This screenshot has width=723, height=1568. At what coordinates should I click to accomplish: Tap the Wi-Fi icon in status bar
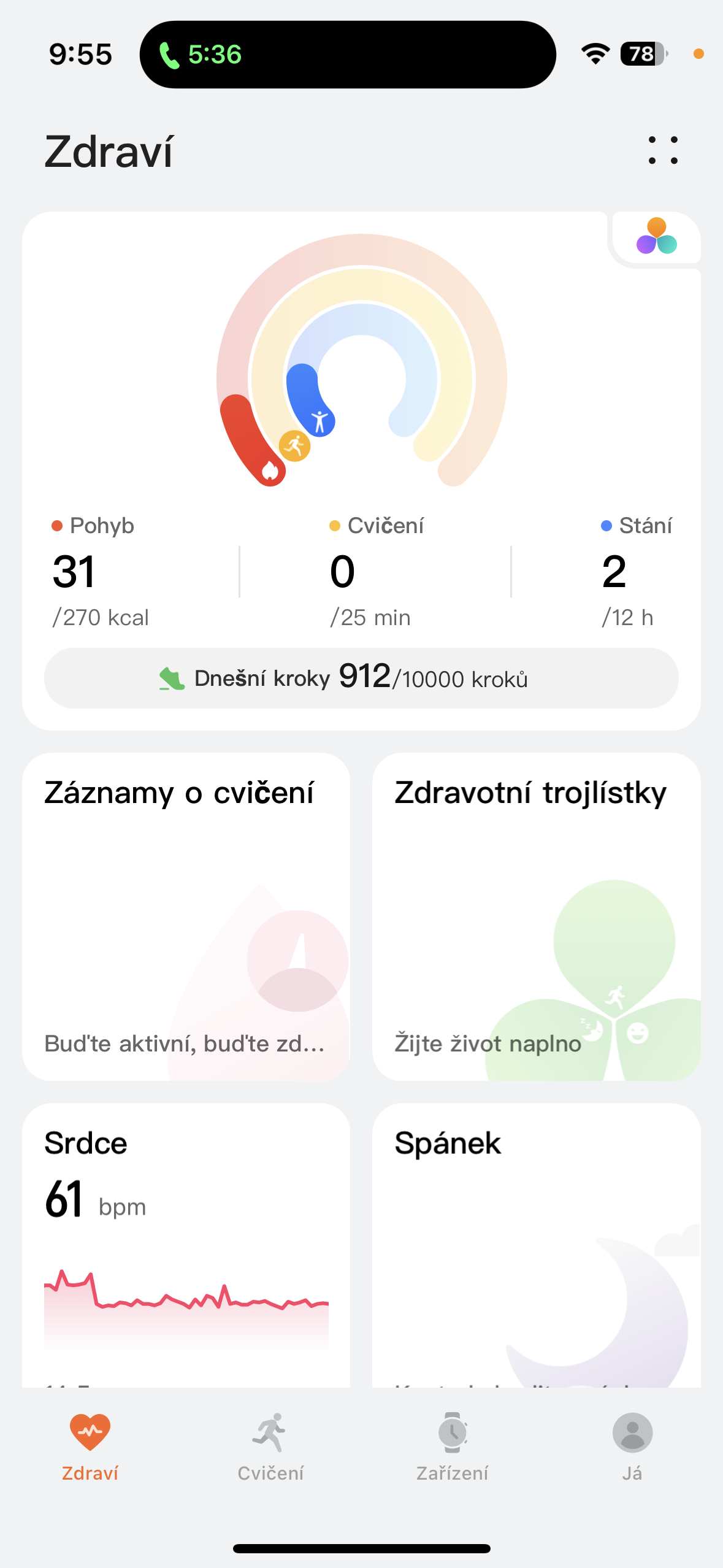594,54
